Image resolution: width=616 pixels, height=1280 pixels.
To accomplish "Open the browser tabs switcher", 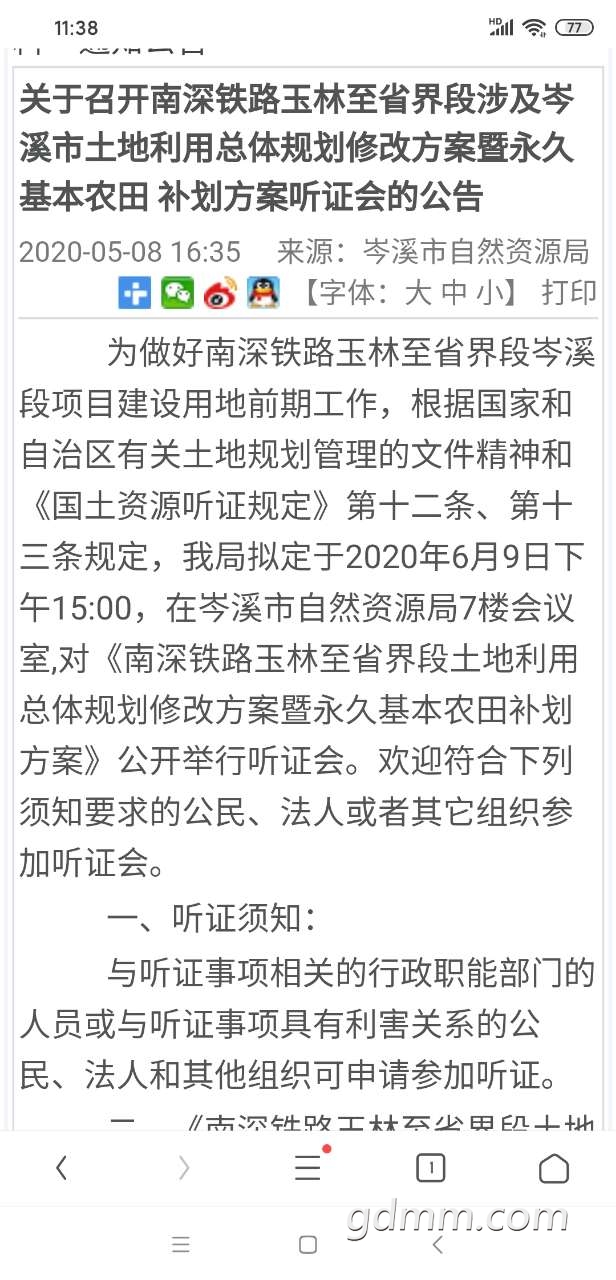I will point(430,1167).
